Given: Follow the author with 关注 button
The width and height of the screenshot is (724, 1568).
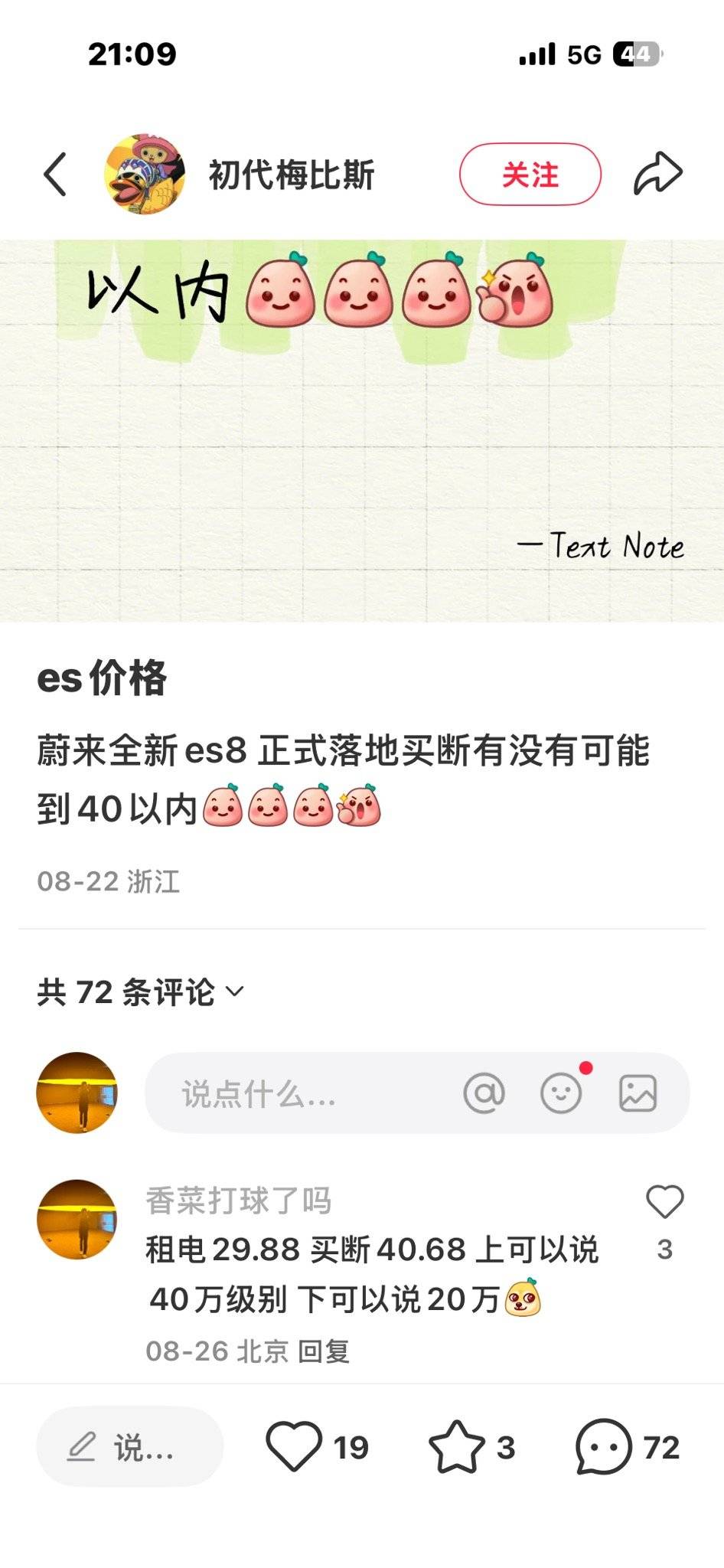Looking at the screenshot, I should coord(530,175).
